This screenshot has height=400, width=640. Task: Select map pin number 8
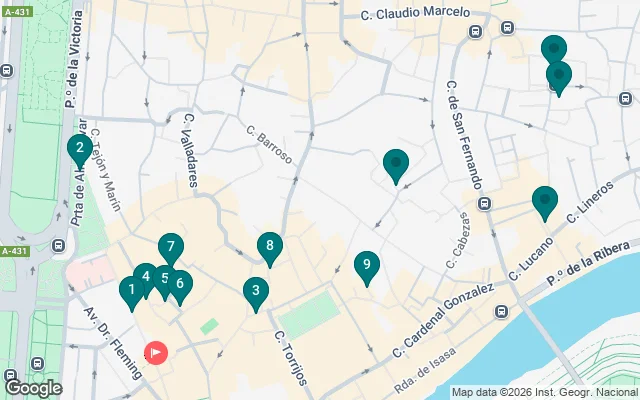point(269,245)
